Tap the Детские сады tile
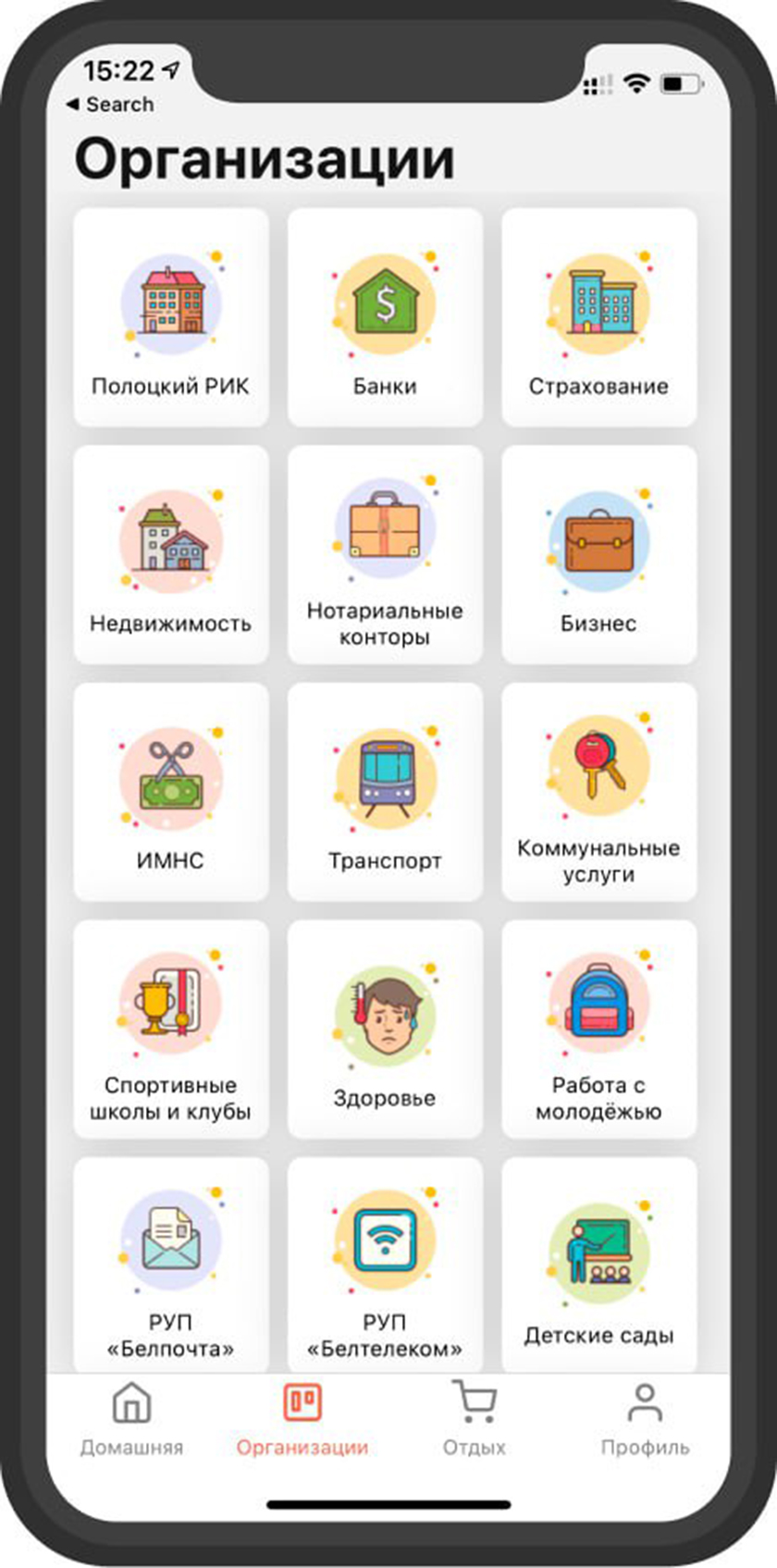This screenshot has height=1568, width=777. pos(598,1265)
